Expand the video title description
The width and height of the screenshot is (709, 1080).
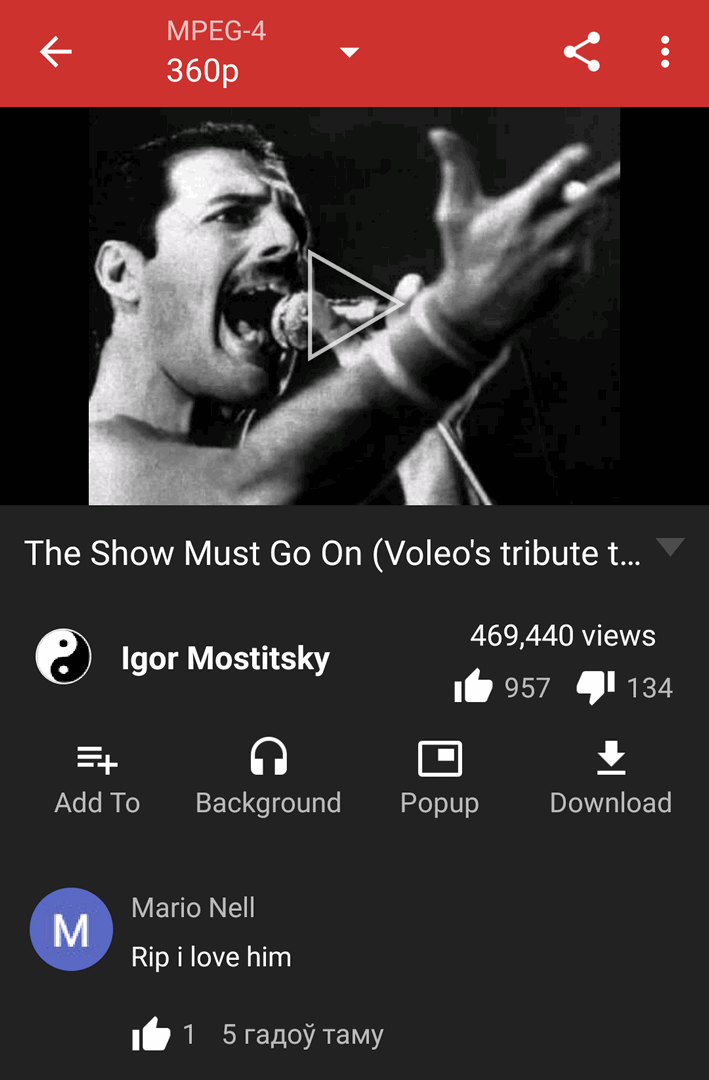tap(669, 547)
